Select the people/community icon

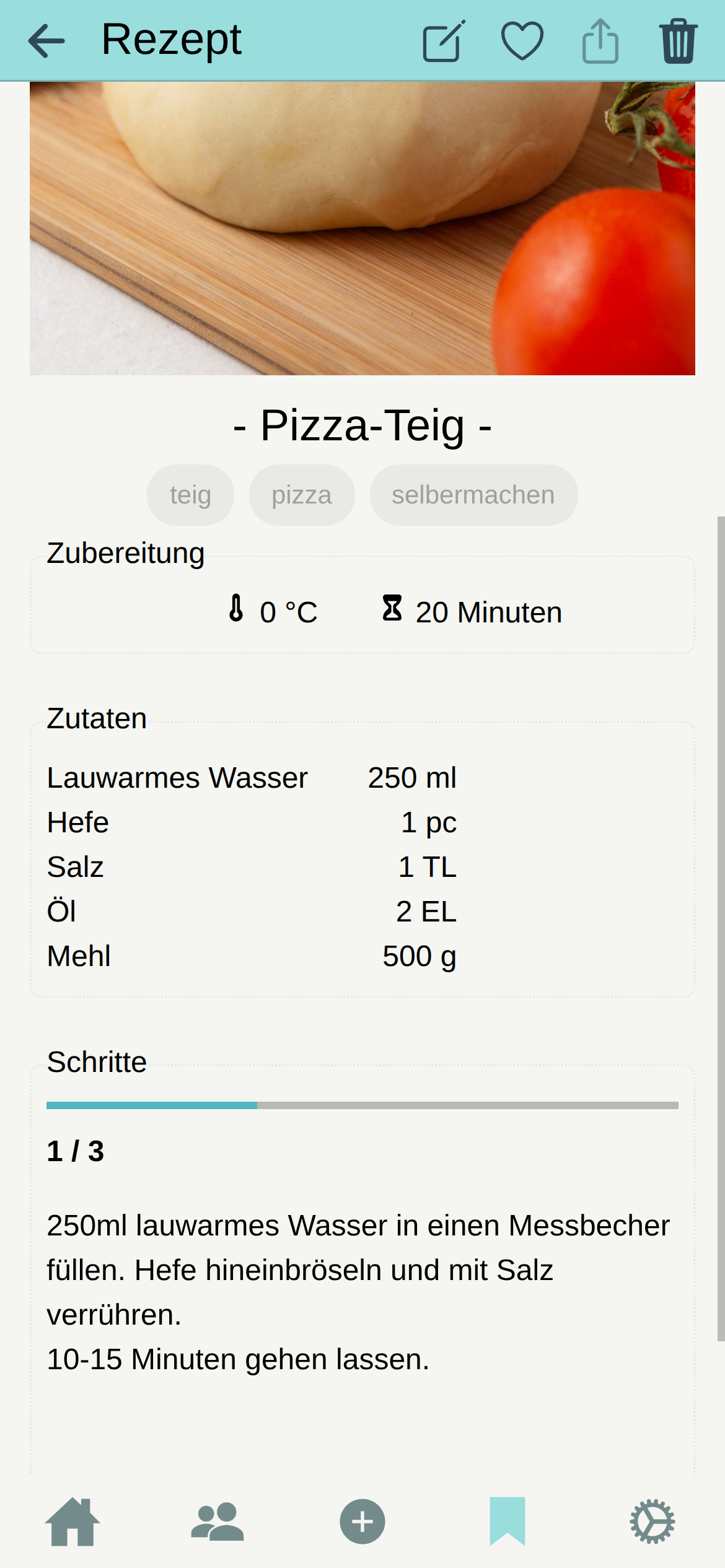[217, 1522]
